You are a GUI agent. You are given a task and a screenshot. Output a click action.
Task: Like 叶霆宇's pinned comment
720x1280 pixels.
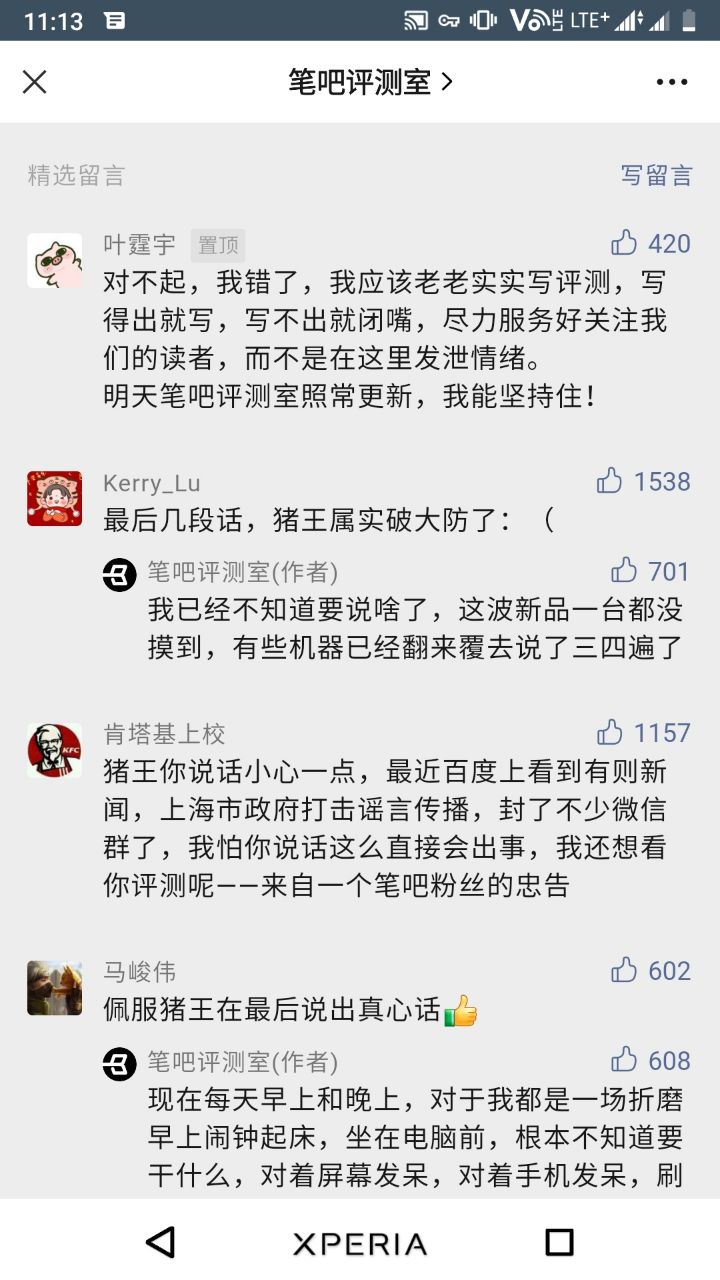(x=626, y=243)
